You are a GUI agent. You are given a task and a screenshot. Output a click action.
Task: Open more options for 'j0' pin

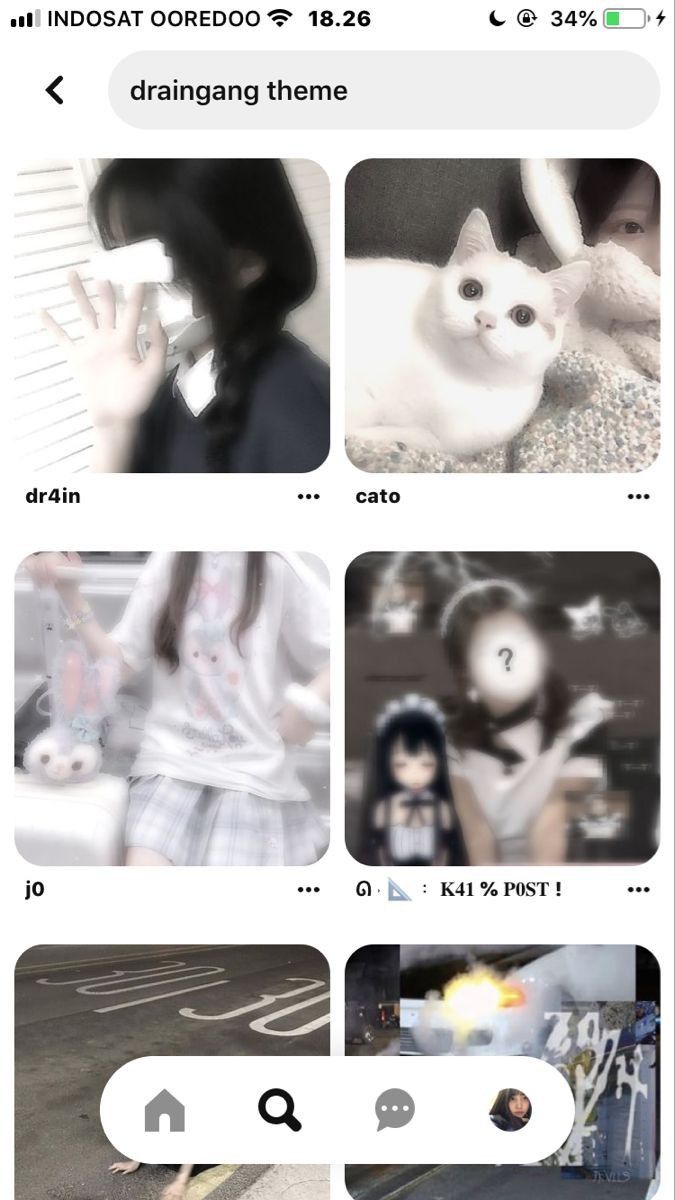click(308, 889)
